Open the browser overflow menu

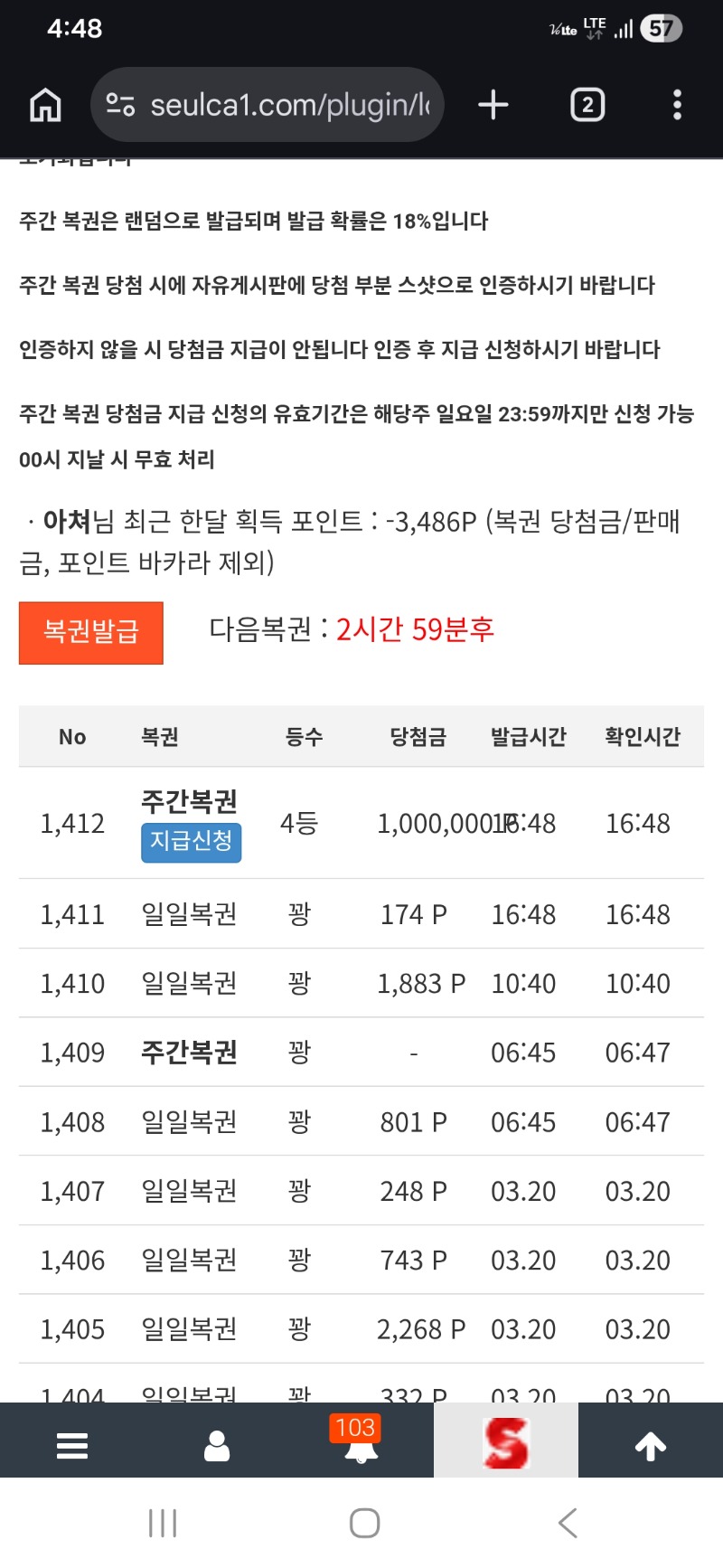(x=677, y=105)
